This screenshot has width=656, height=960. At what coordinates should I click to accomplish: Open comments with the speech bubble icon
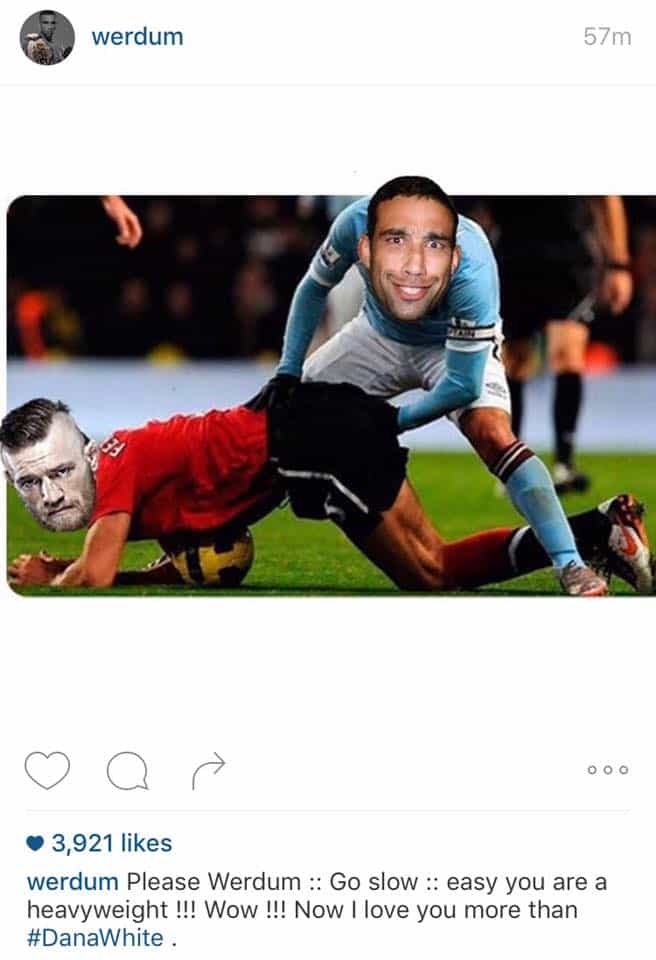(x=127, y=770)
